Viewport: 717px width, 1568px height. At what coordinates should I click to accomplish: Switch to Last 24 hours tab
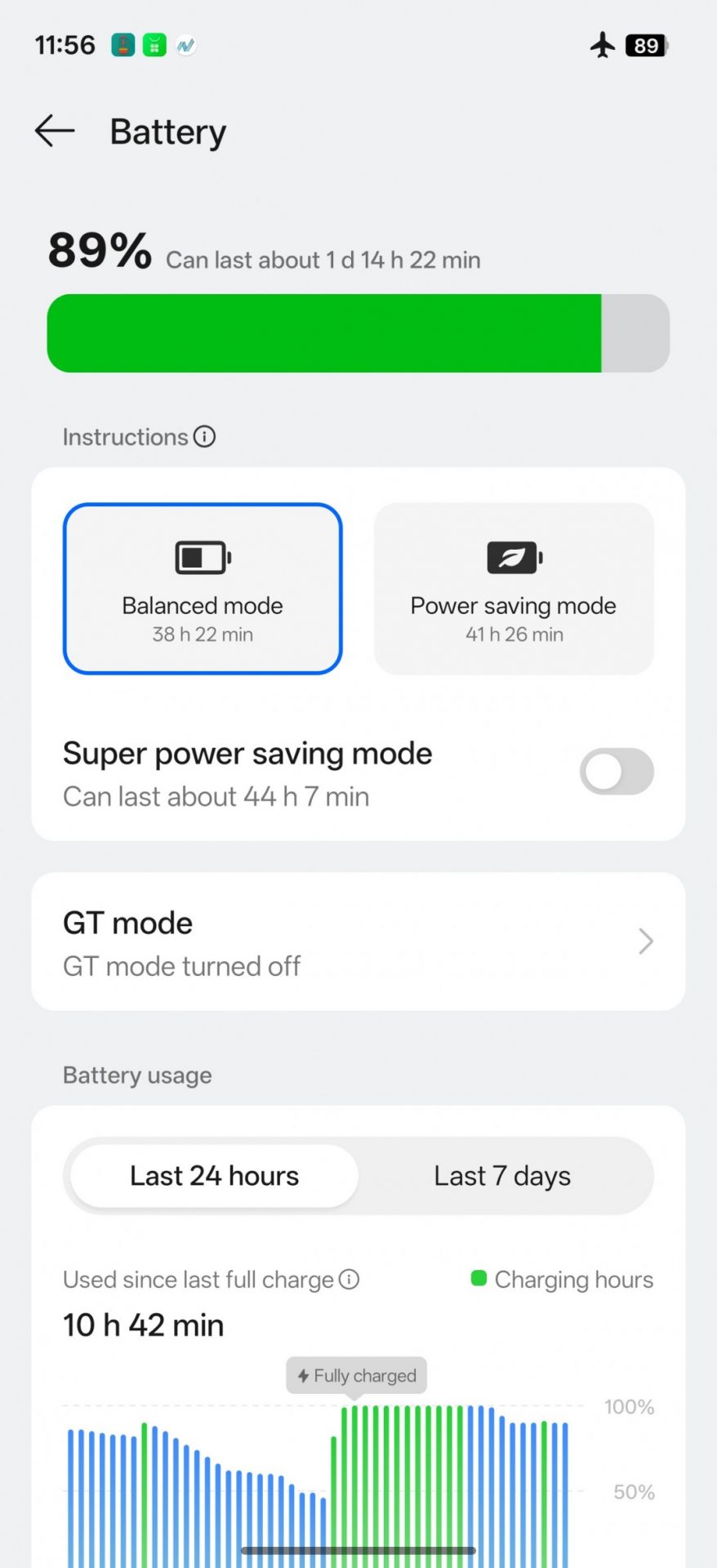click(x=214, y=1176)
